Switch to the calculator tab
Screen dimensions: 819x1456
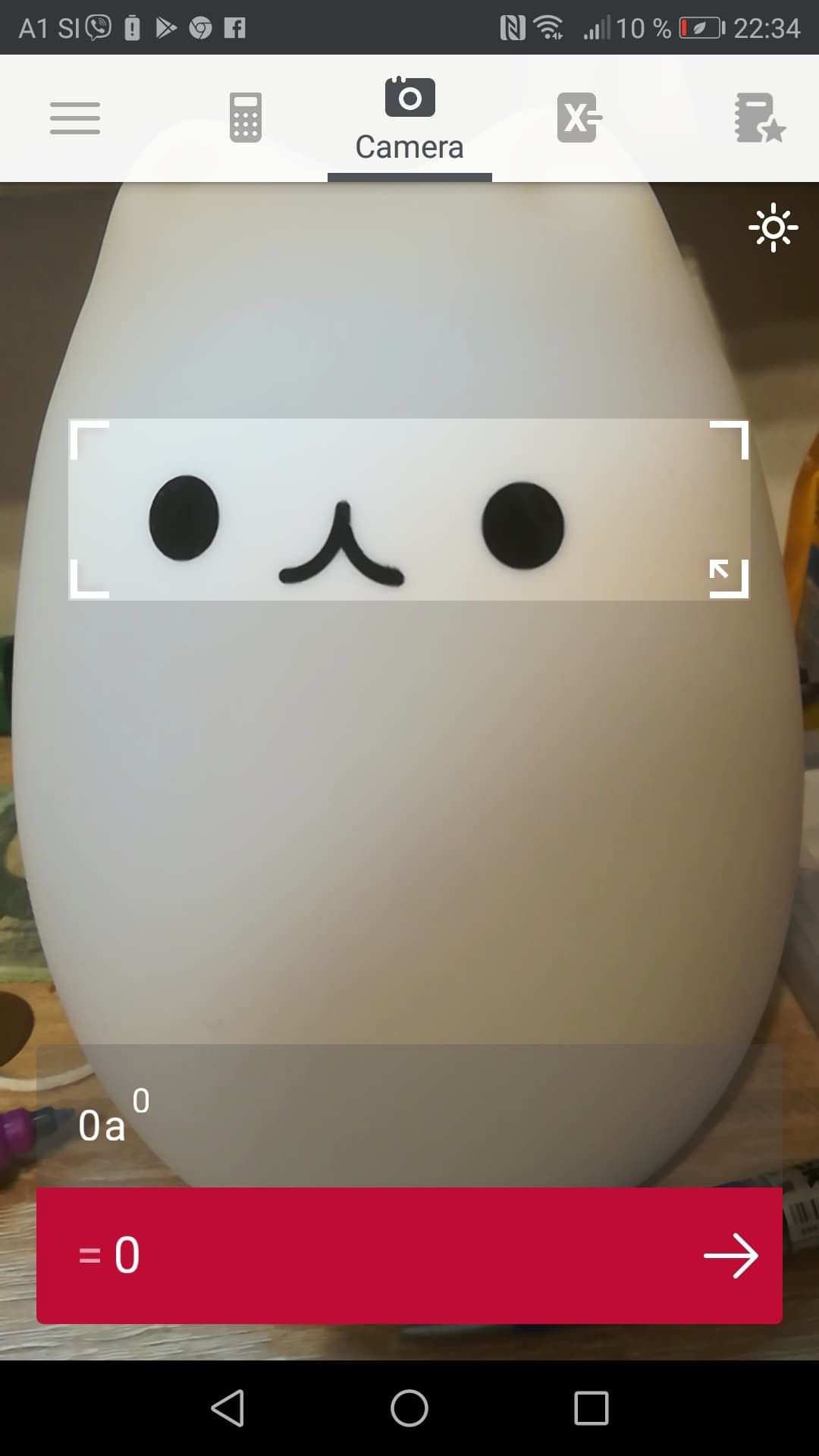(x=245, y=118)
